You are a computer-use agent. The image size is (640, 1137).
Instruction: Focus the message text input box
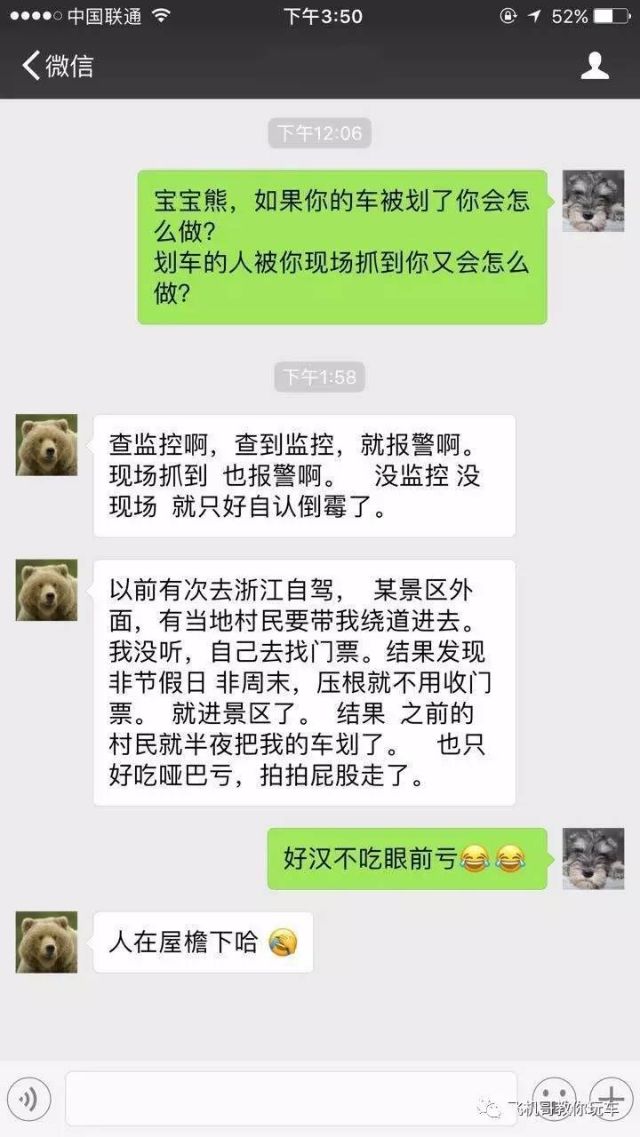coord(290,1099)
